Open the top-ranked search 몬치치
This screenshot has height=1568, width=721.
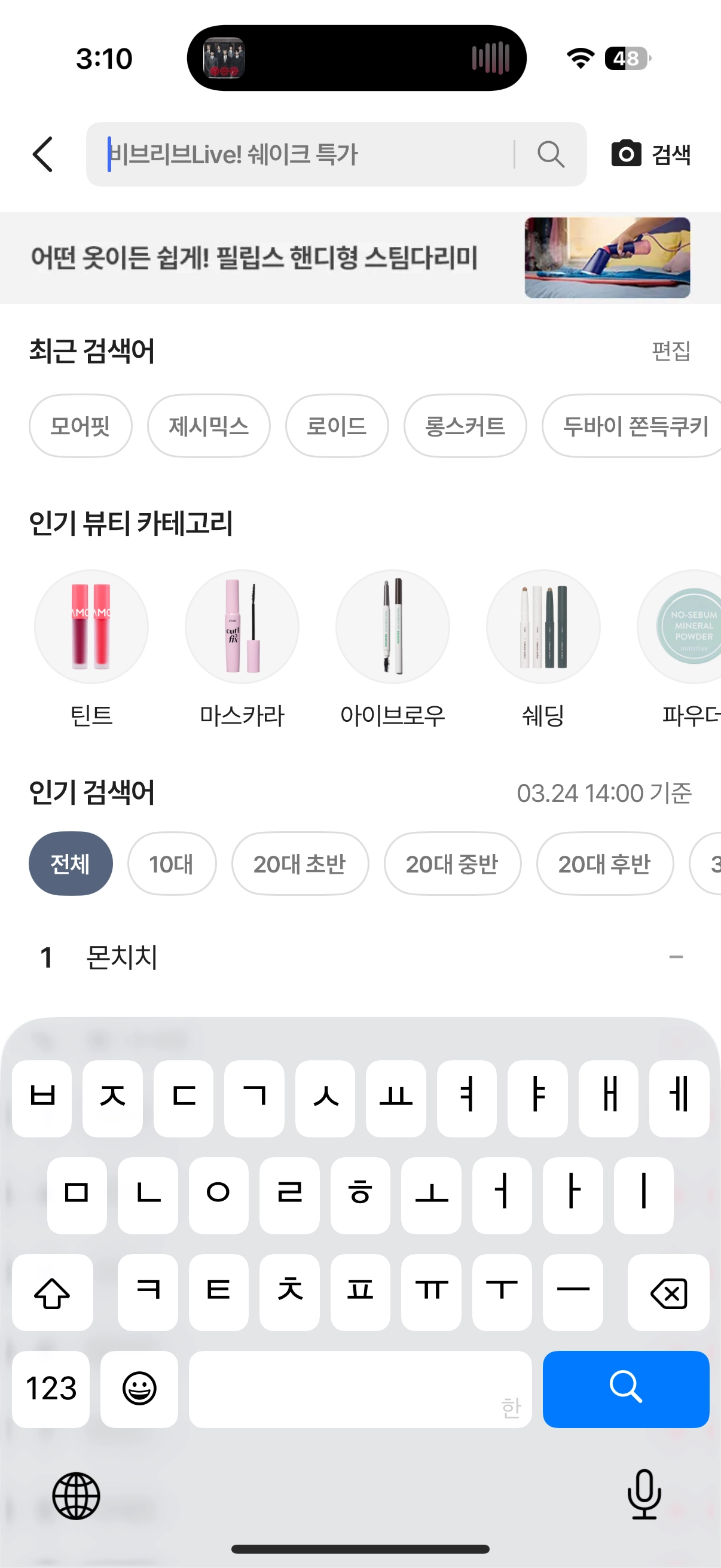(122, 957)
